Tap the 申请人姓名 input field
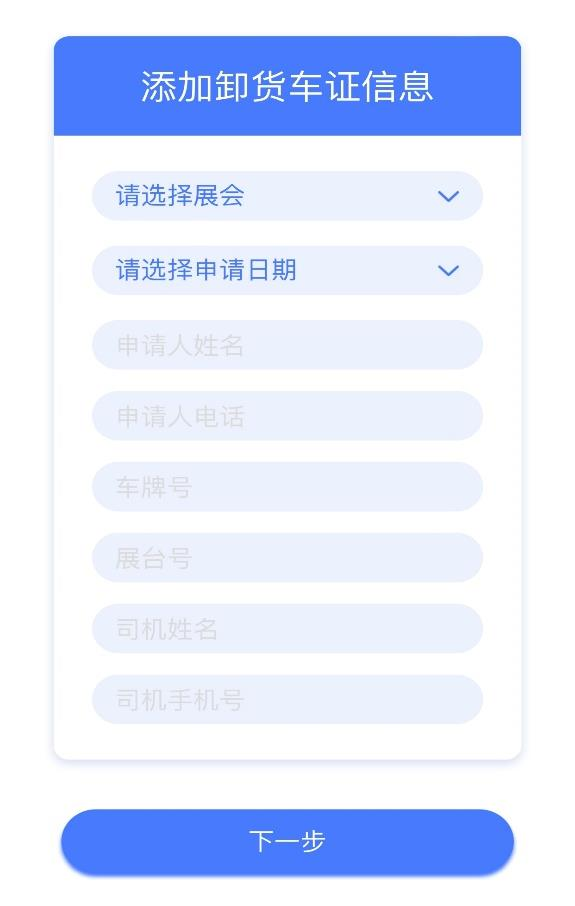The width and height of the screenshot is (575, 906). [x=287, y=345]
